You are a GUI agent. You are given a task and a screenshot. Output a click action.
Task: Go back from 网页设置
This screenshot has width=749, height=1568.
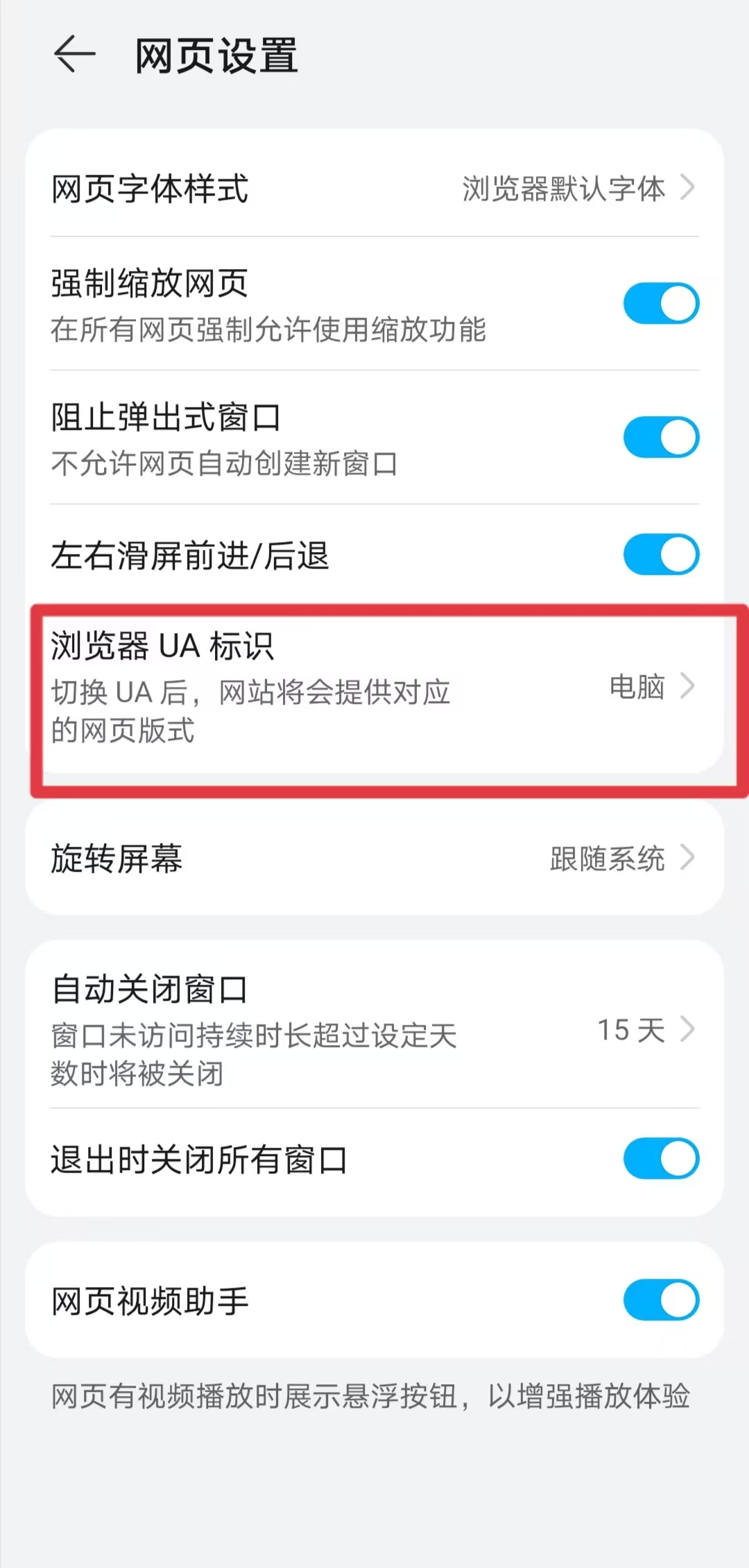pyautogui.click(x=74, y=55)
